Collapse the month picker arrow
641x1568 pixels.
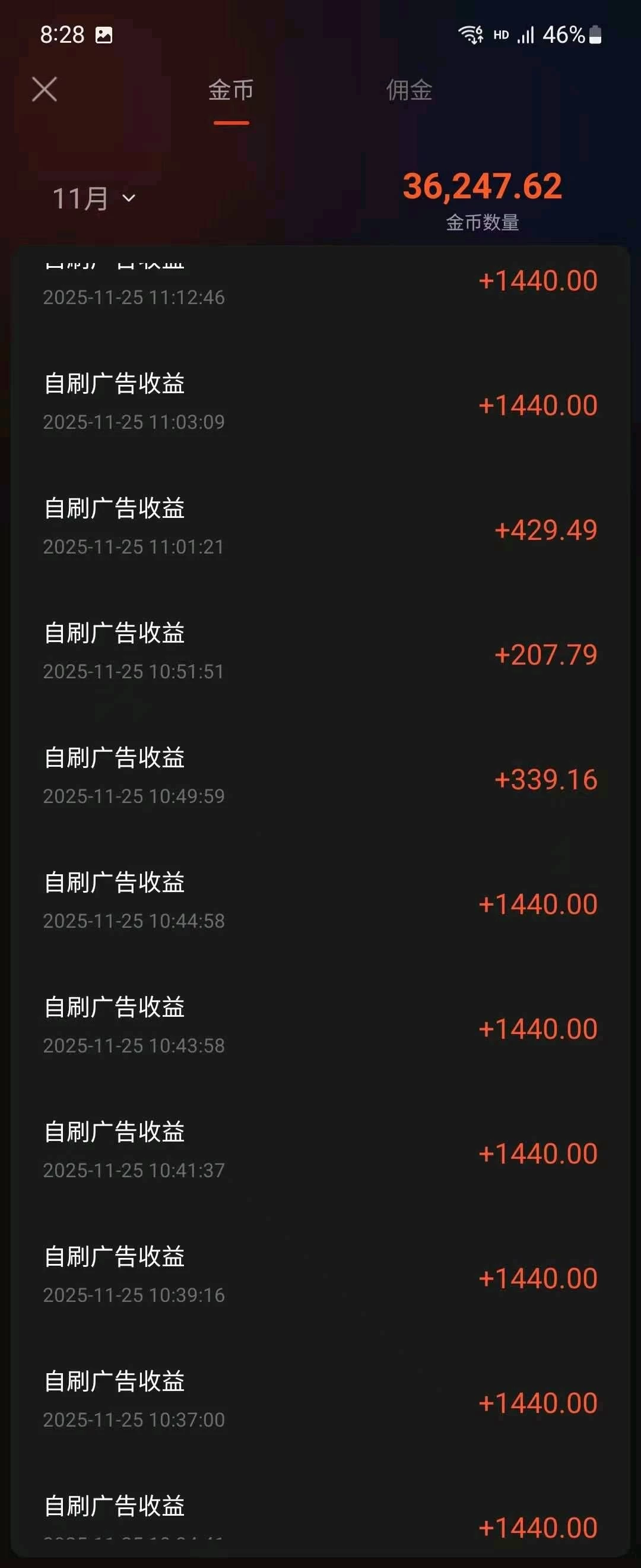coord(128,198)
